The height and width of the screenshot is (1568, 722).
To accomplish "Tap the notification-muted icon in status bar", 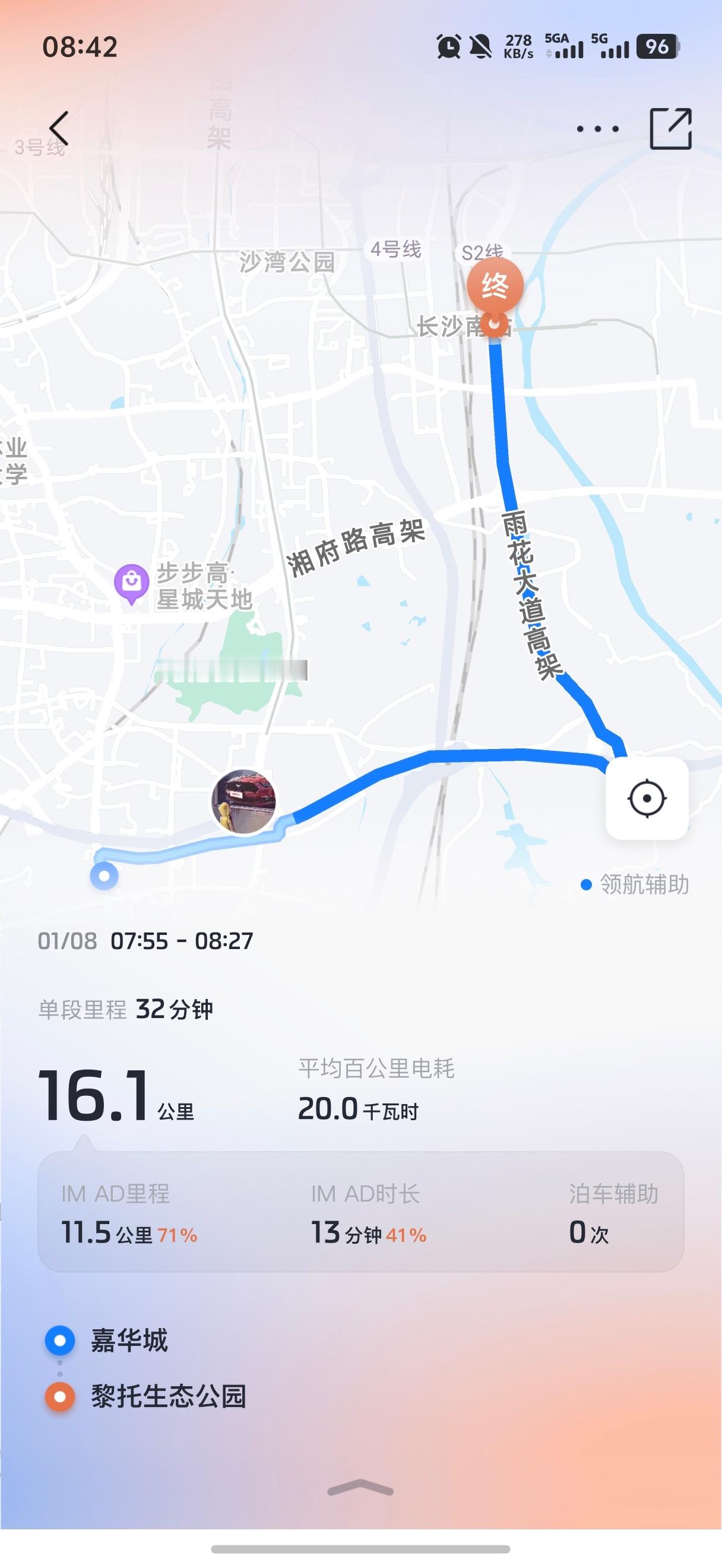I will click(480, 48).
